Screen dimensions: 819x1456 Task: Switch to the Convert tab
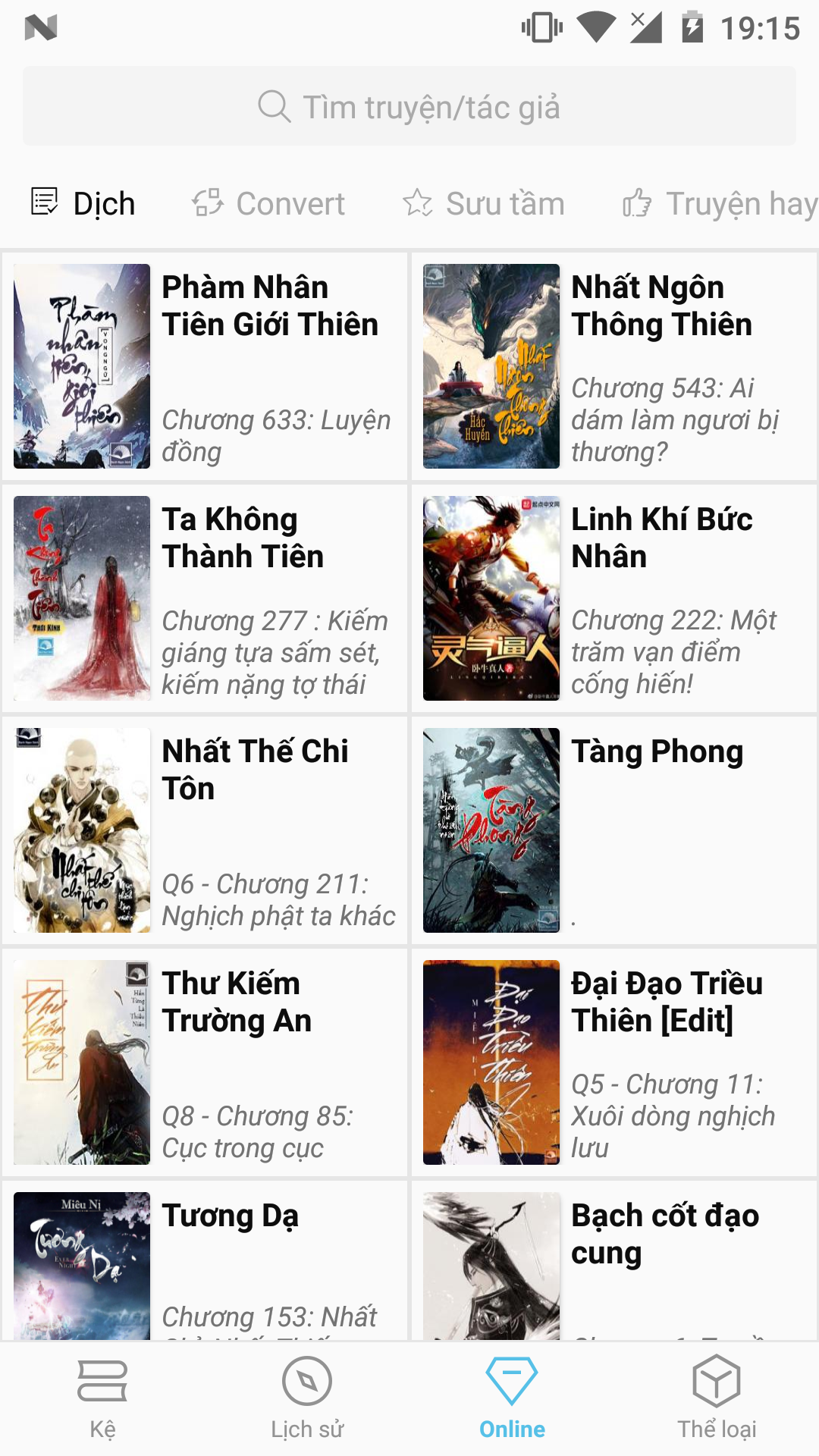[268, 203]
